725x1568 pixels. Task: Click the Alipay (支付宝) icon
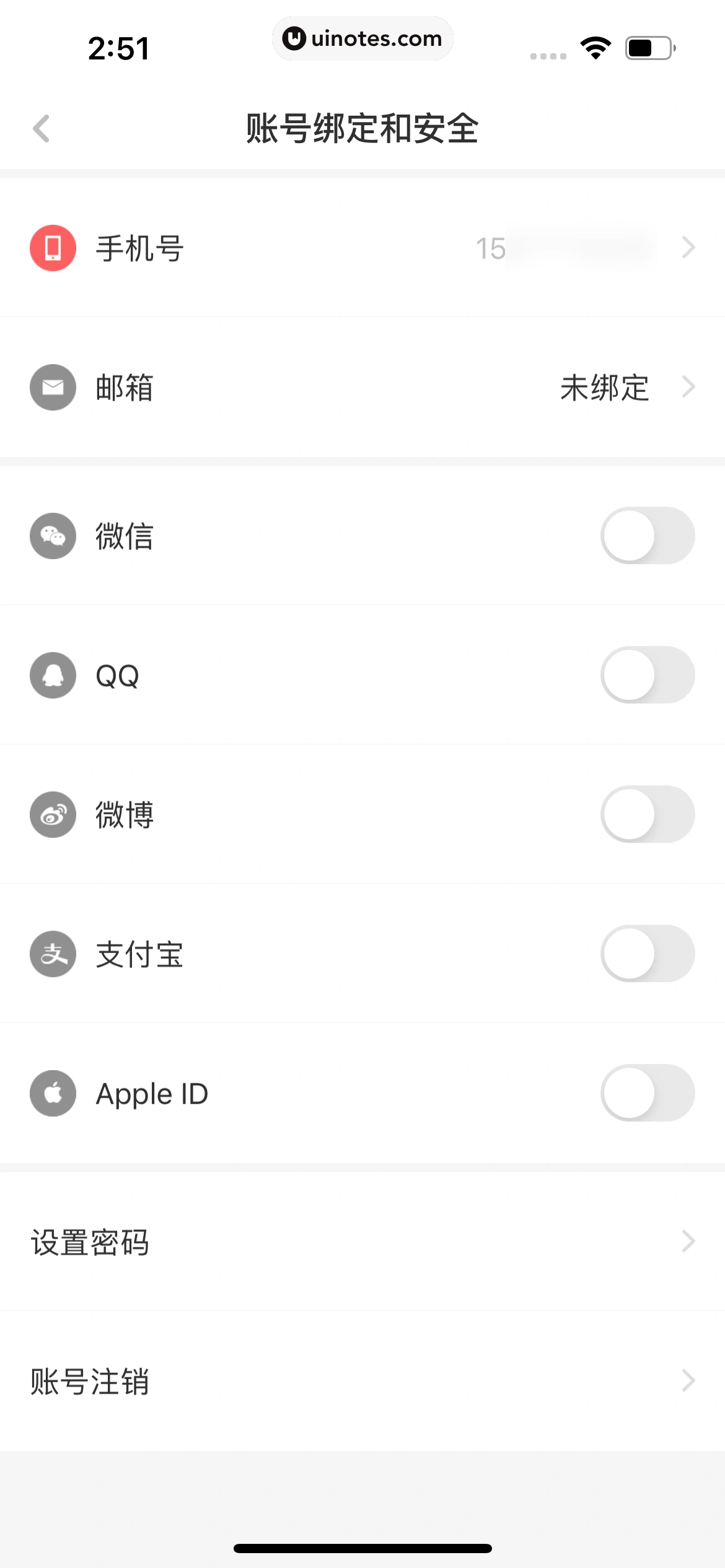[x=52, y=954]
